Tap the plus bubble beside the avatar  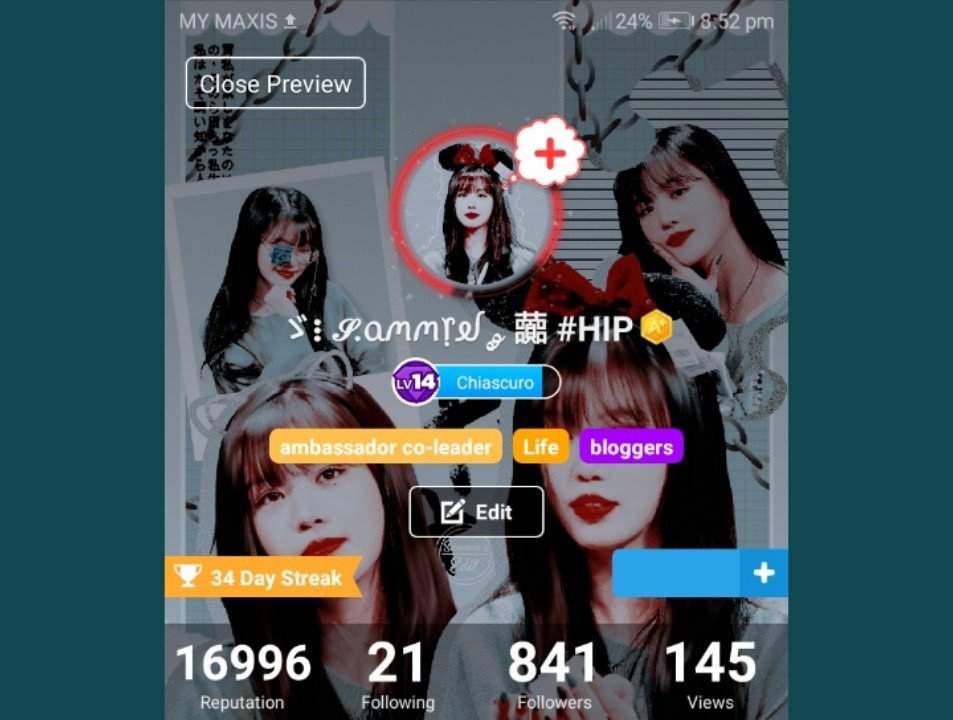[x=549, y=153]
